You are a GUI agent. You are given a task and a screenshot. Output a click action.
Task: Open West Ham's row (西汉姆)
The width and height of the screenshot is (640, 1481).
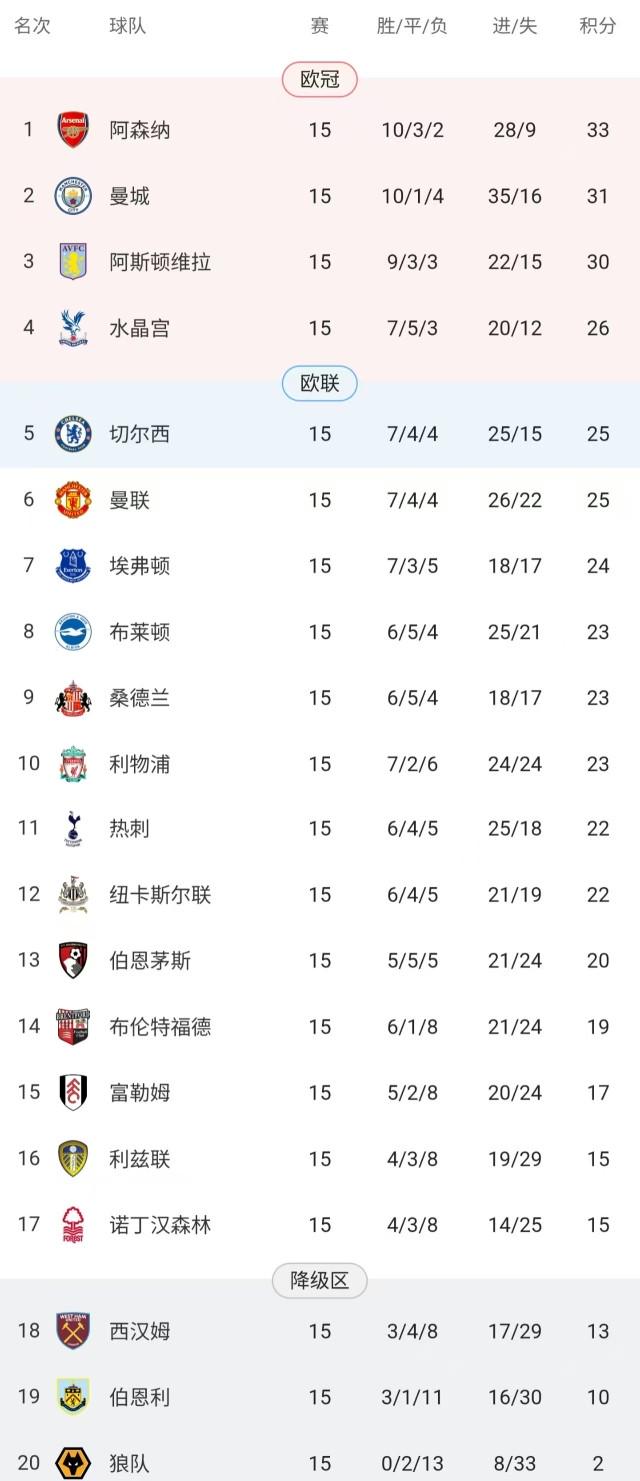pyautogui.click(x=140, y=1331)
